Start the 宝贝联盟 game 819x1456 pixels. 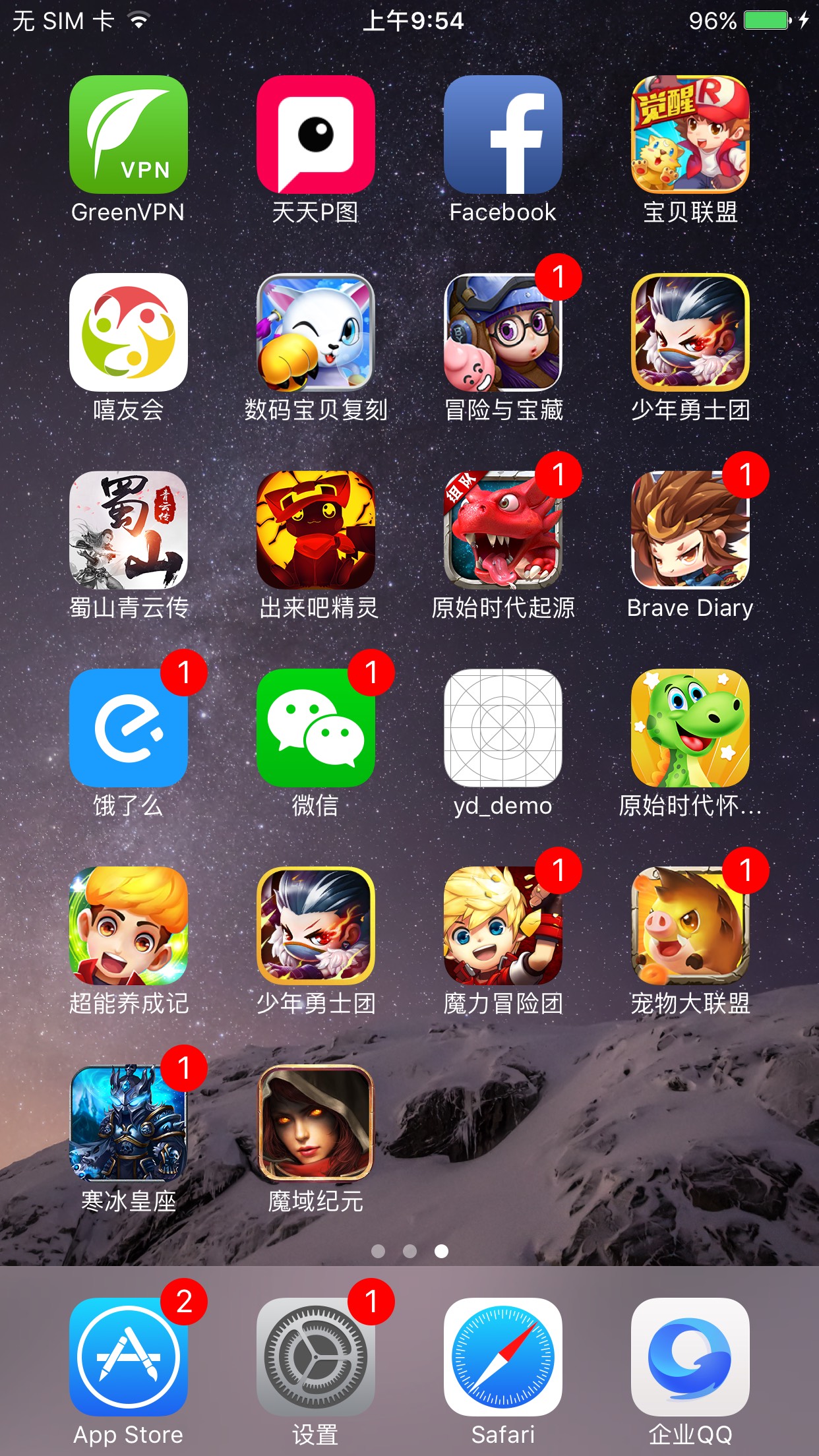tap(690, 135)
